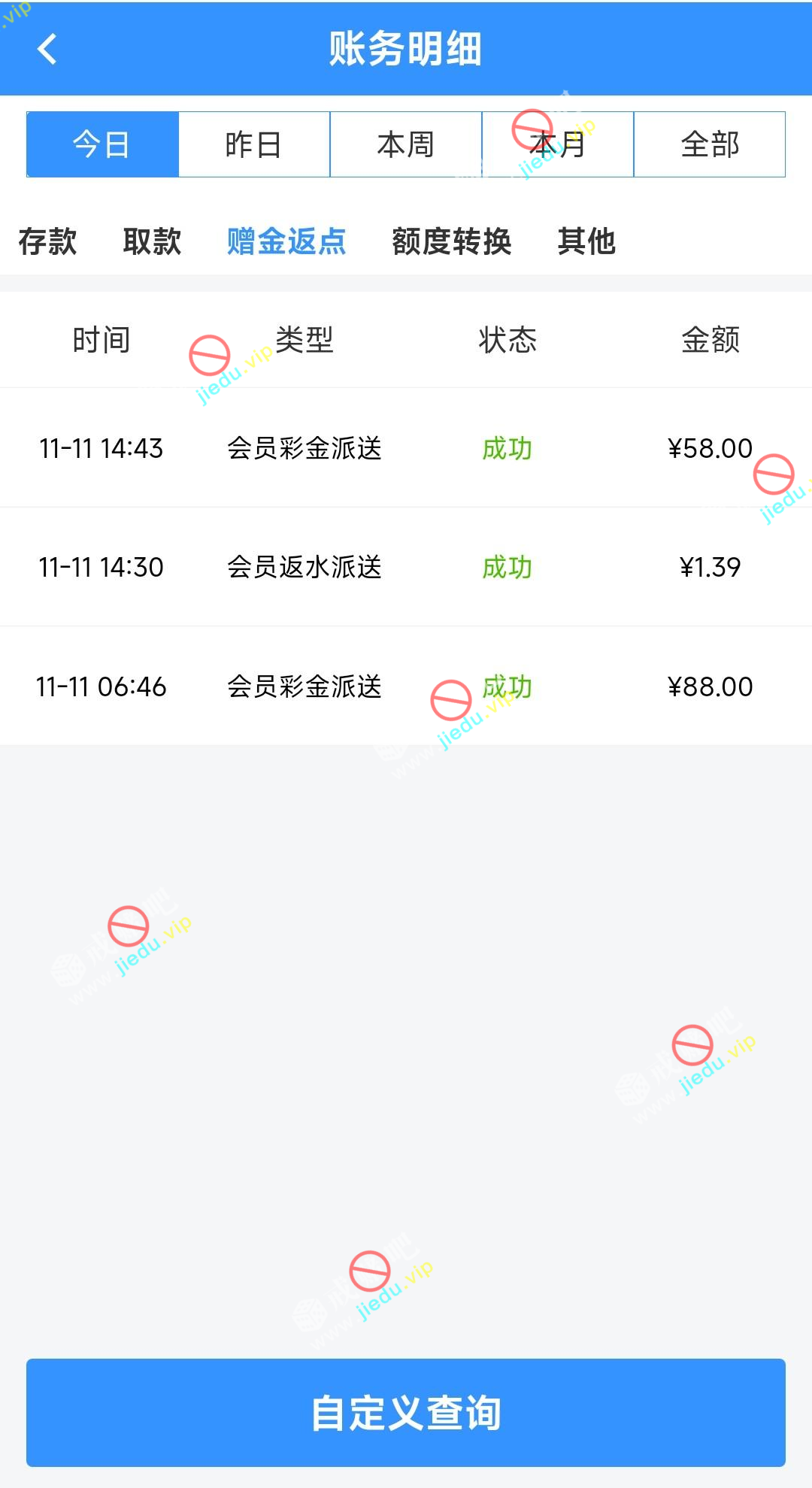
Task: Open the 额度转换 category
Action: 452,241
